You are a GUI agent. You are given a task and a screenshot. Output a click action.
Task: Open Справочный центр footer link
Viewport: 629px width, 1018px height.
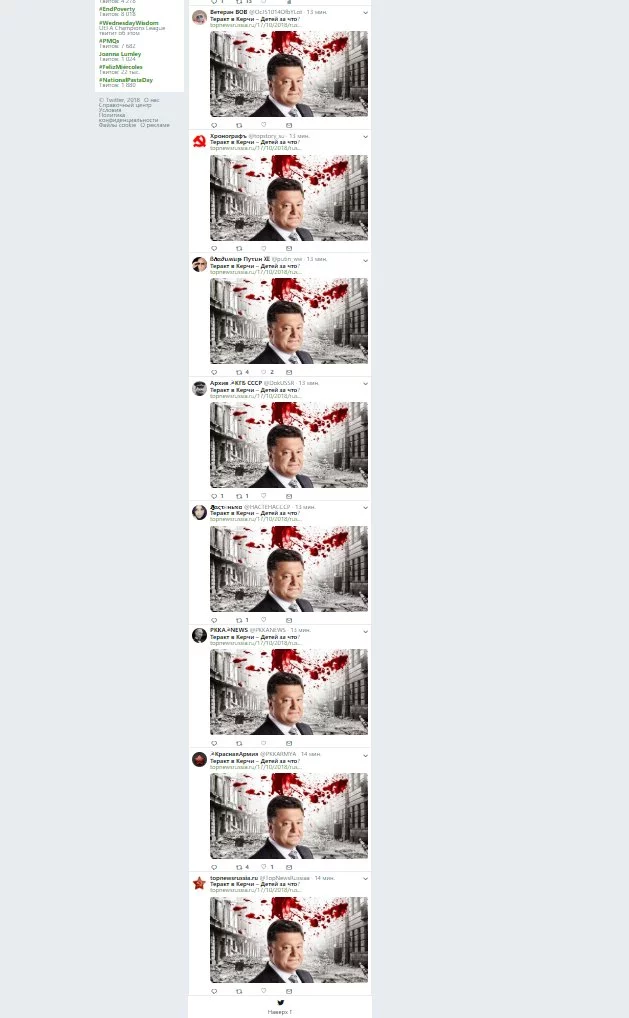point(125,105)
